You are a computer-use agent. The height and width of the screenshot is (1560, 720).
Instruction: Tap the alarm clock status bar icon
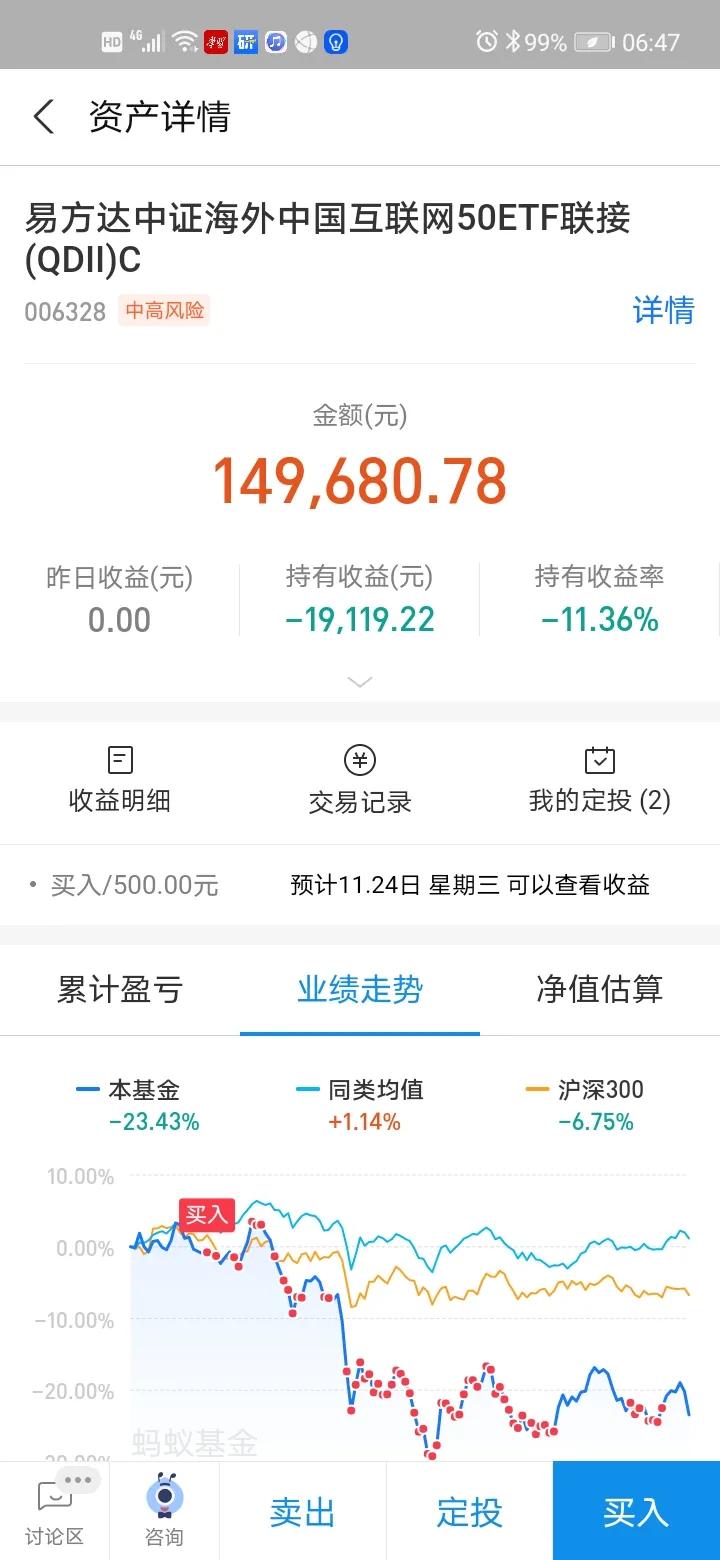click(487, 42)
